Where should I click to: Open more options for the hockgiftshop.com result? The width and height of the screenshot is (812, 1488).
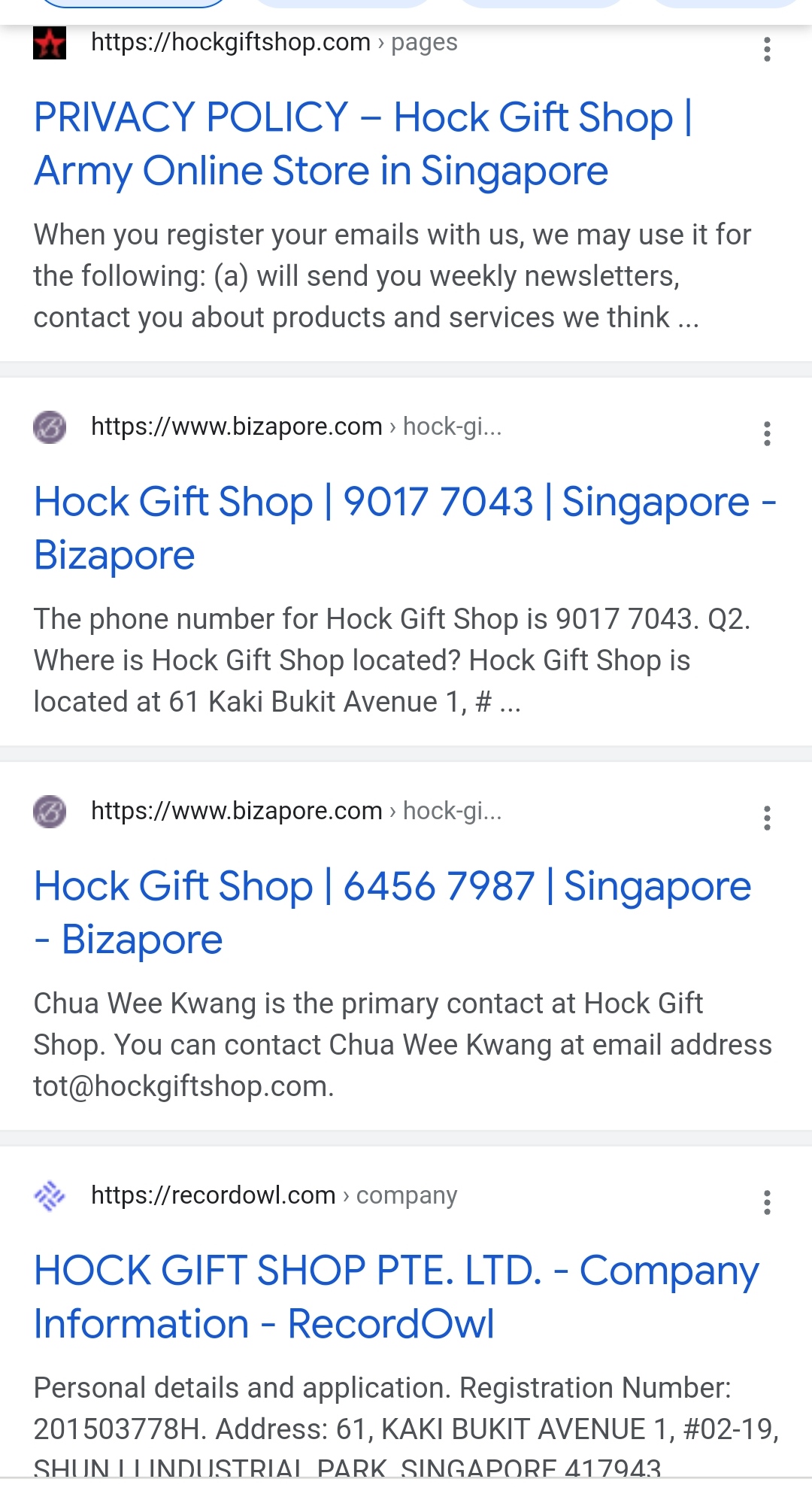coord(767,49)
